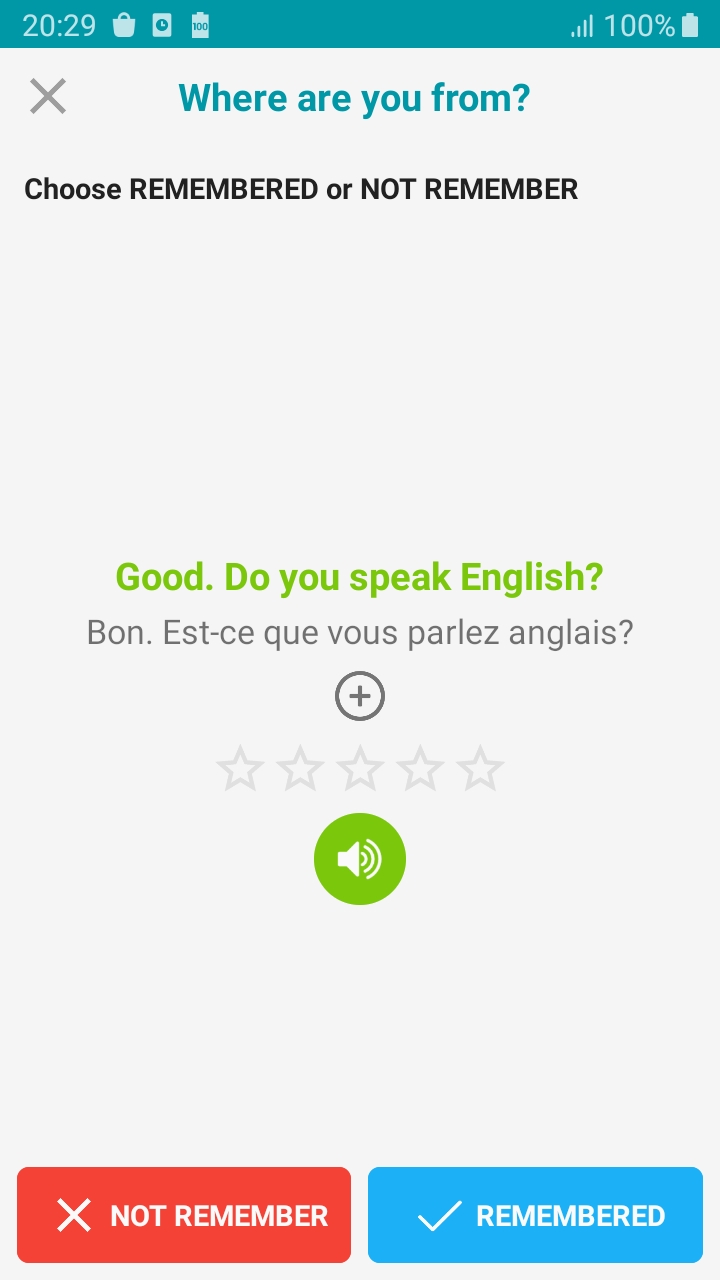Rate the card with the third star
Screen dimensions: 720x1280
coord(360,765)
